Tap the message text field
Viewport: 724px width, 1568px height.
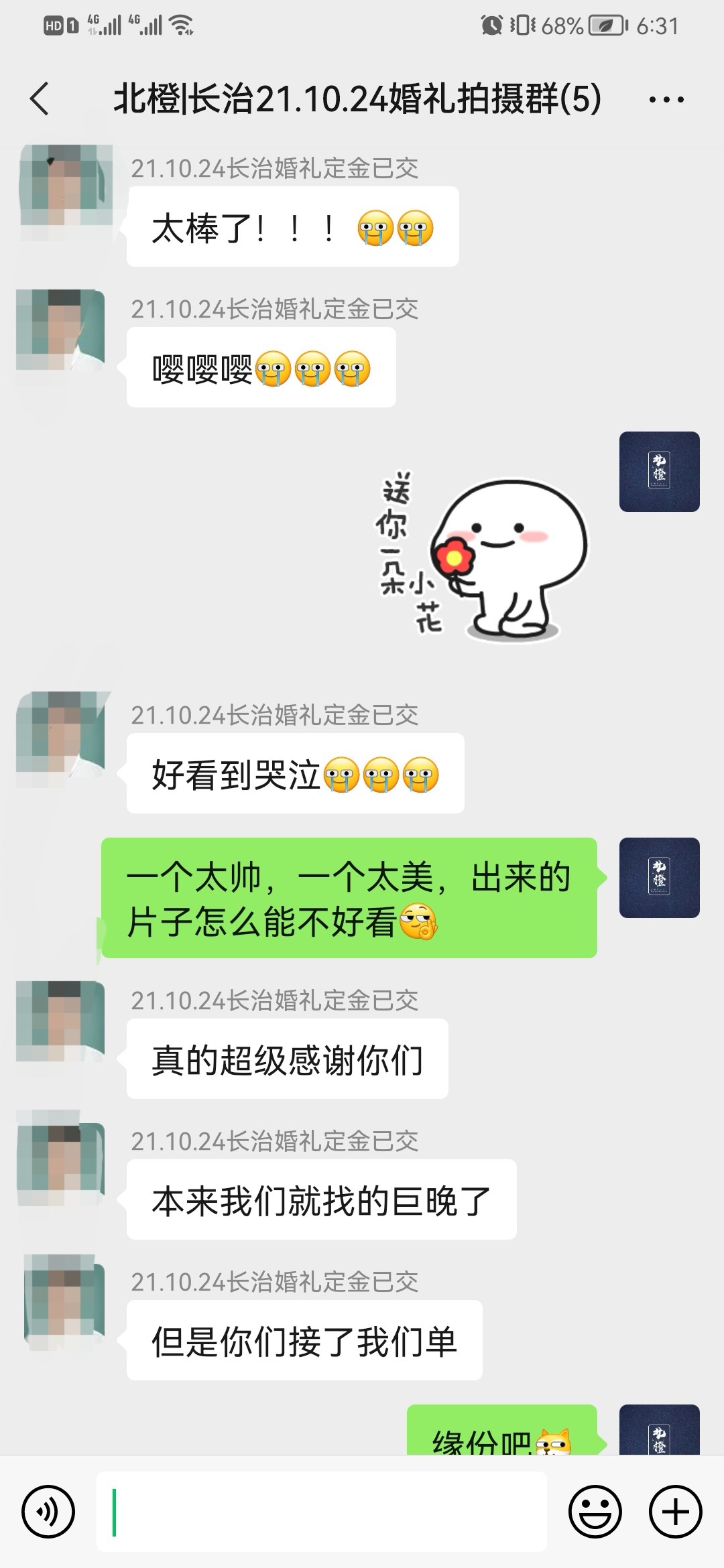tap(322, 1511)
